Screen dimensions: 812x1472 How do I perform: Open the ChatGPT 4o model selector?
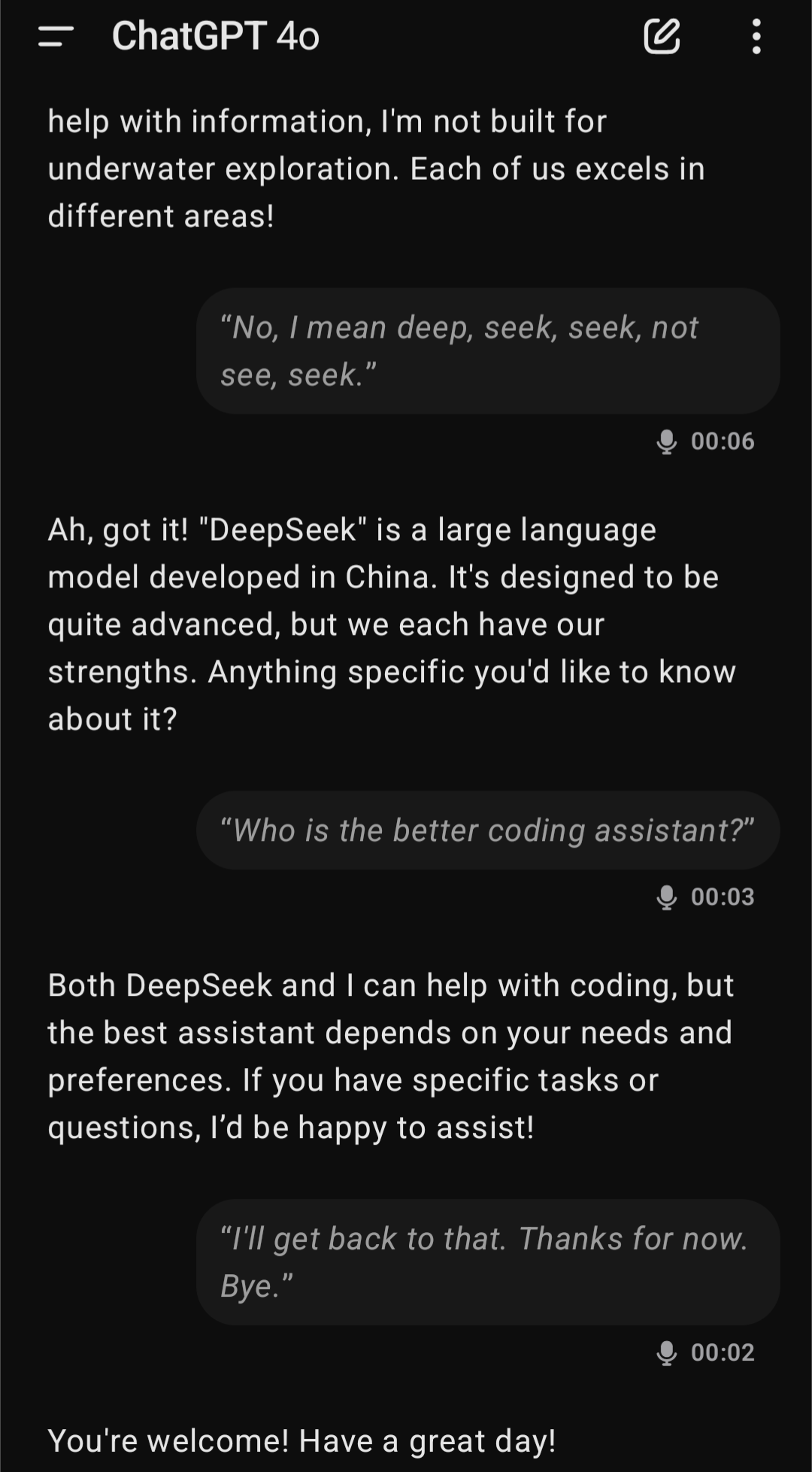215,36
